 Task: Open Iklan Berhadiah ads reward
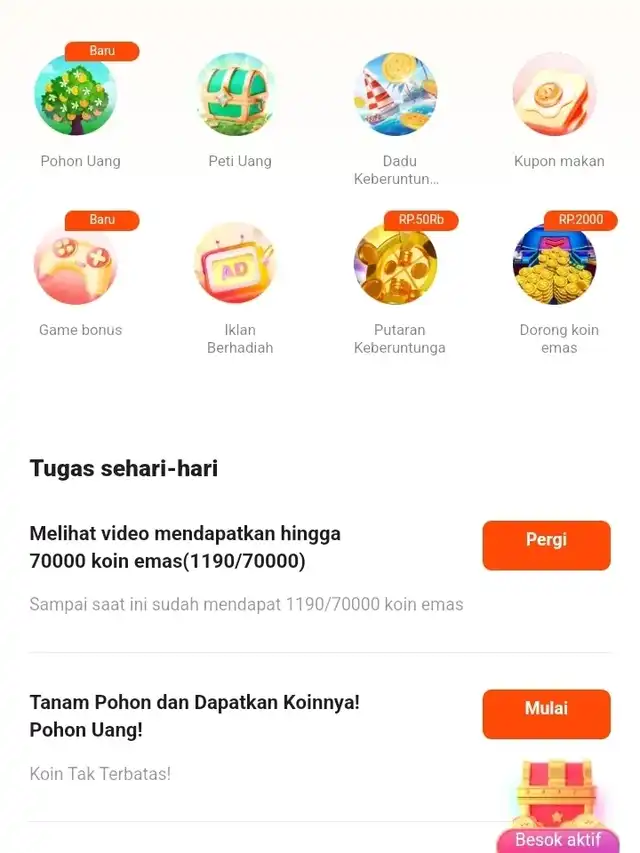pos(236,265)
